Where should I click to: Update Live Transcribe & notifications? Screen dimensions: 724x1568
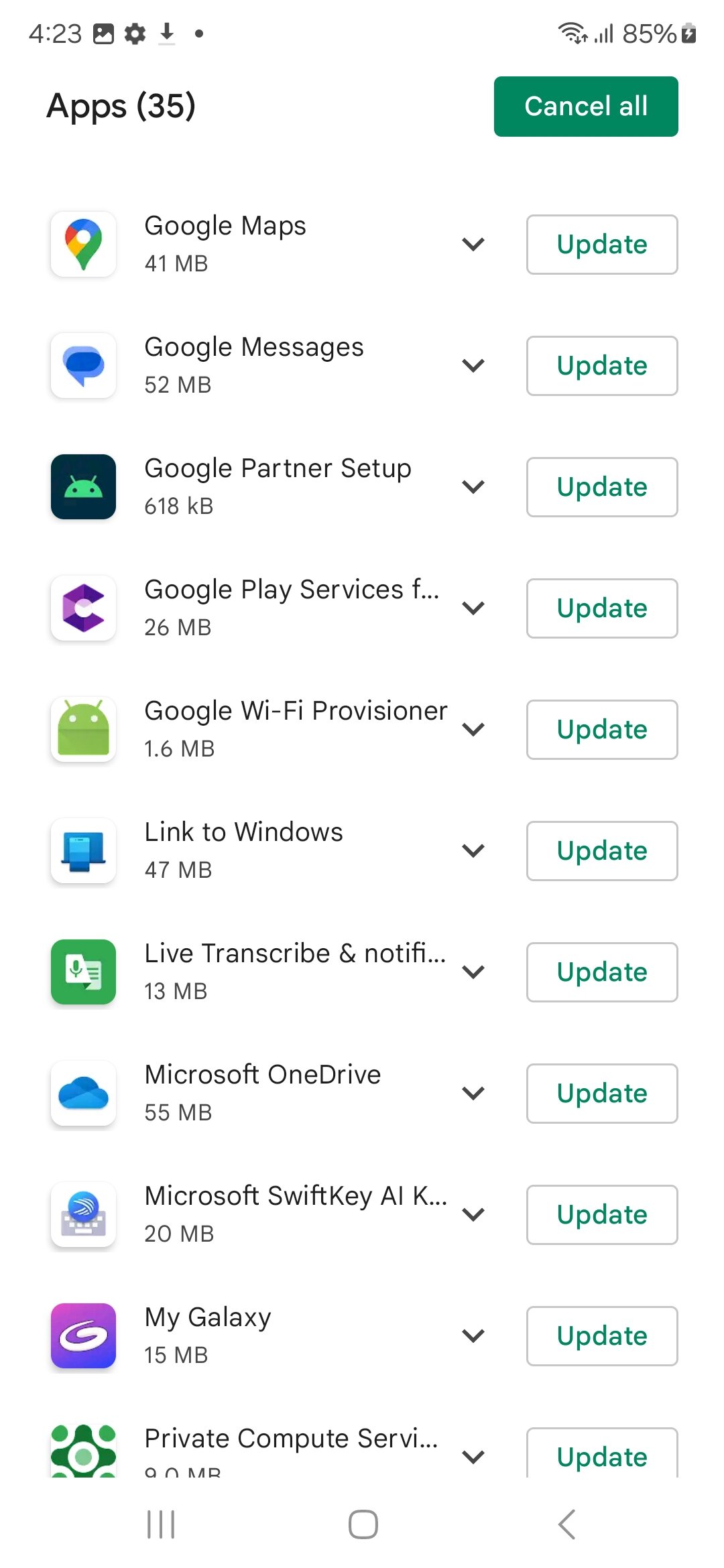601,972
